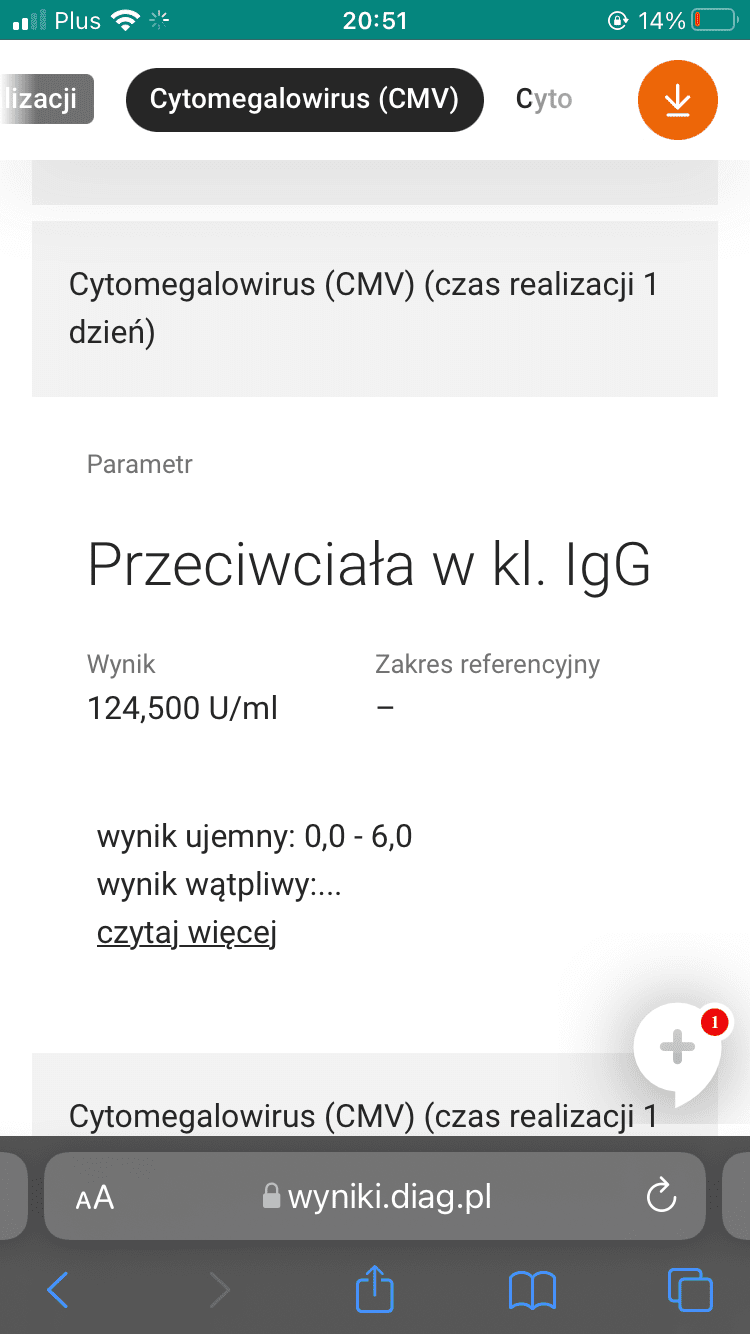Screen dimensions: 750x1334
Task: Select the Cytomegalowirus (CMV) chip
Action: coord(304,100)
